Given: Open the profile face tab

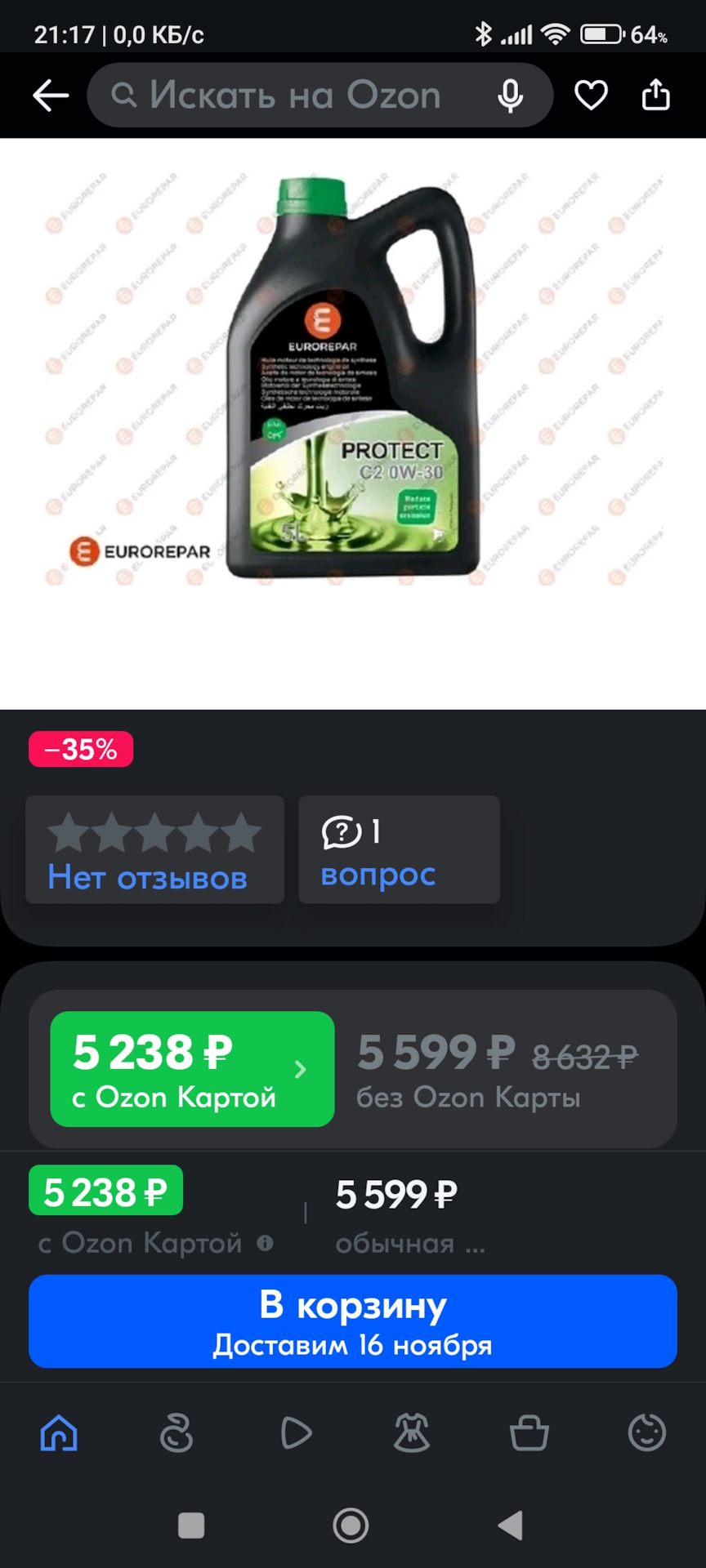Looking at the screenshot, I should click(x=647, y=1433).
